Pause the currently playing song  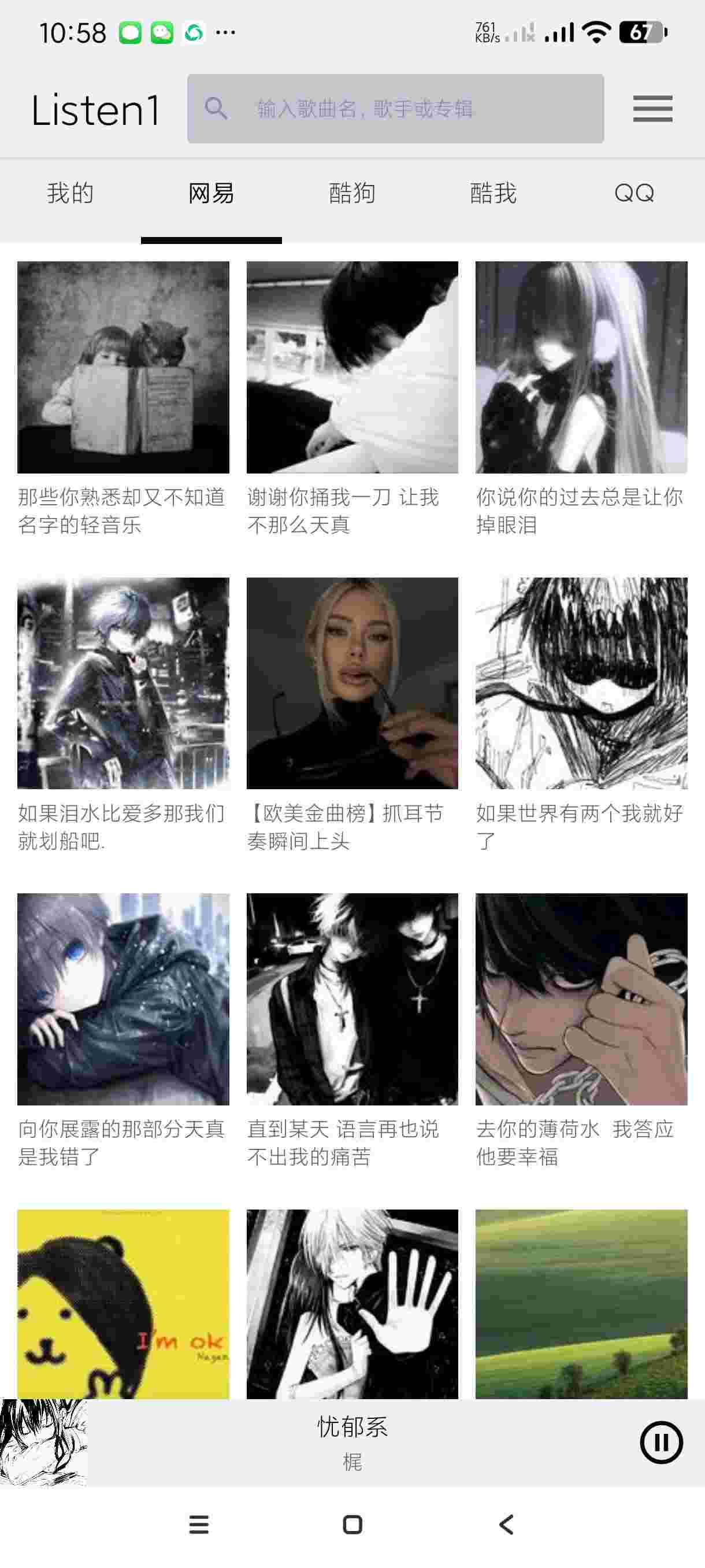[x=661, y=1442]
